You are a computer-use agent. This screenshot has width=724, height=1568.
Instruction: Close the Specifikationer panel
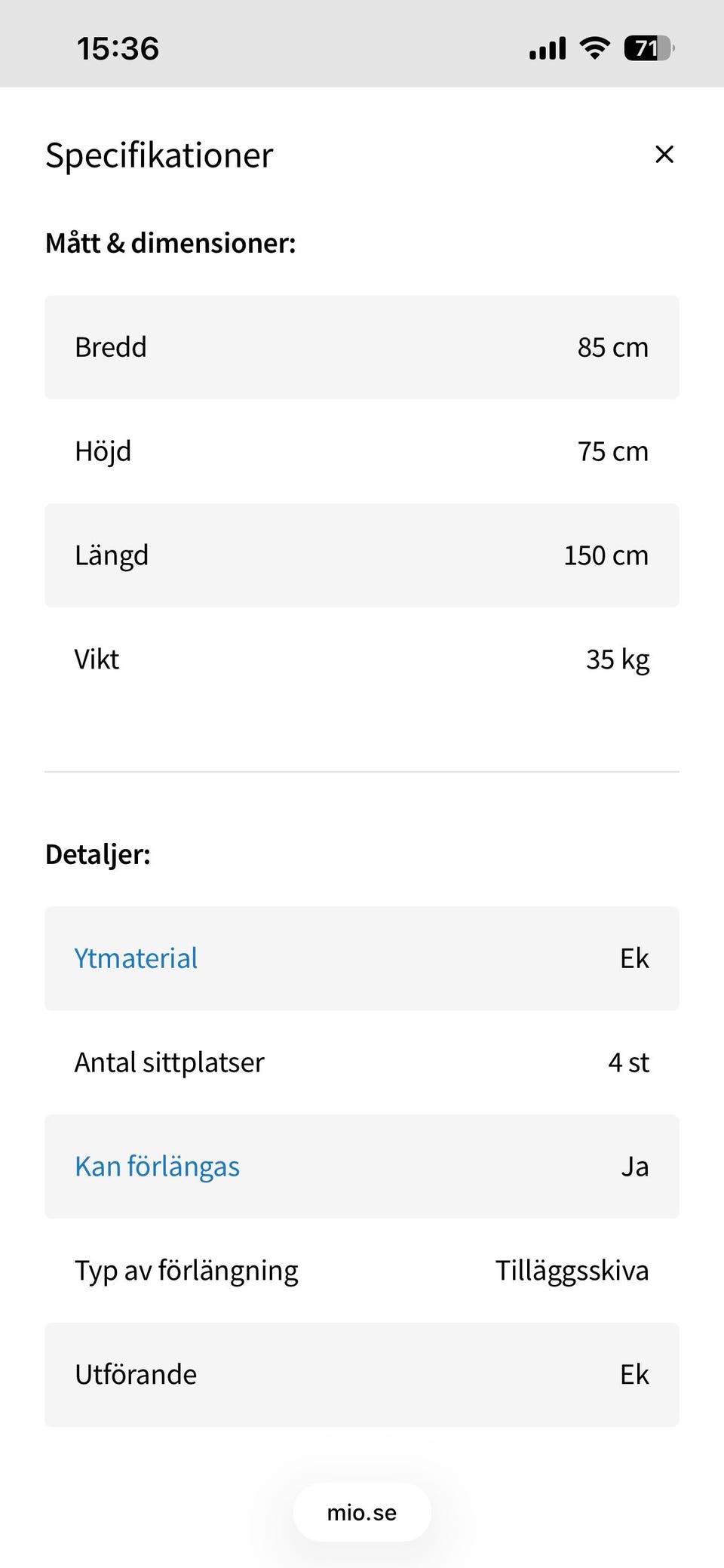664,155
